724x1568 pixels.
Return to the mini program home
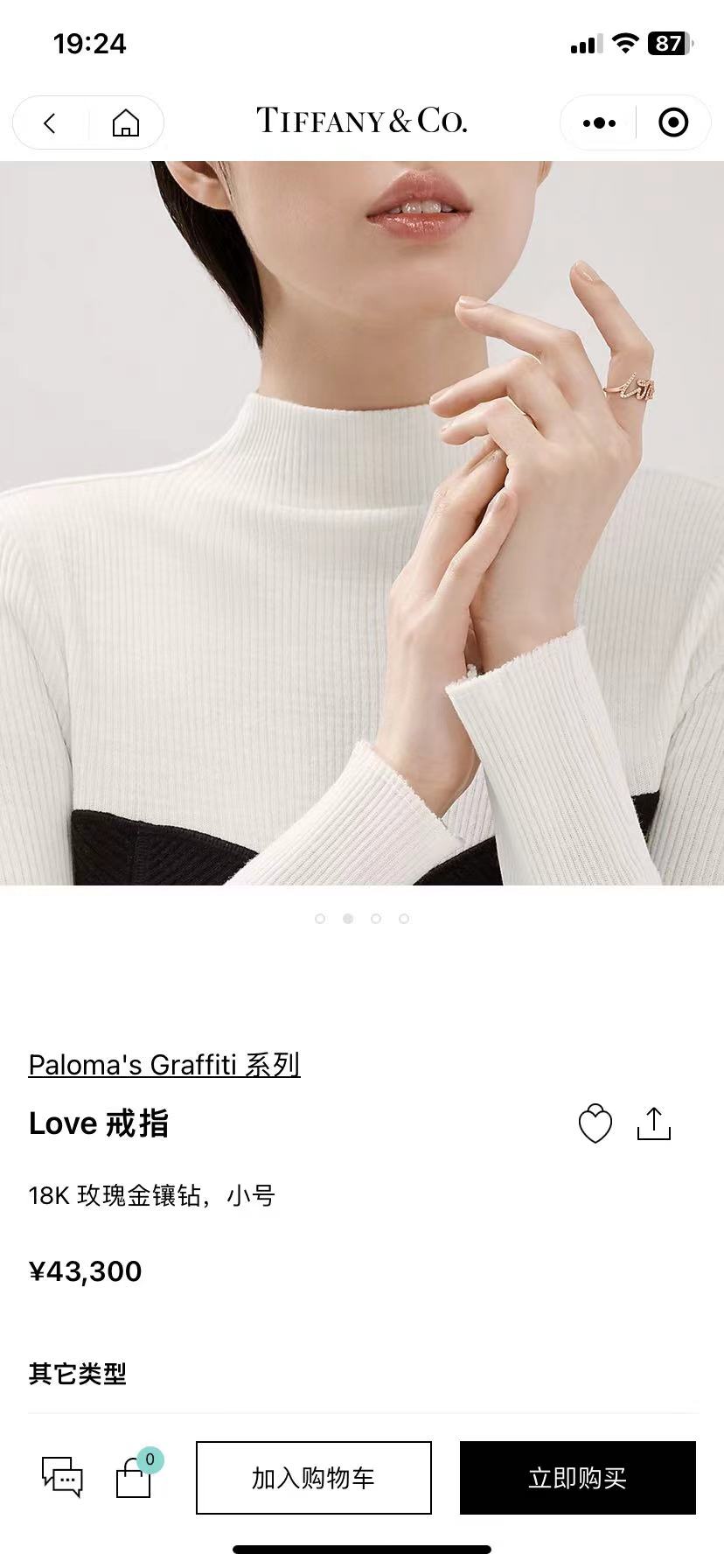click(126, 123)
